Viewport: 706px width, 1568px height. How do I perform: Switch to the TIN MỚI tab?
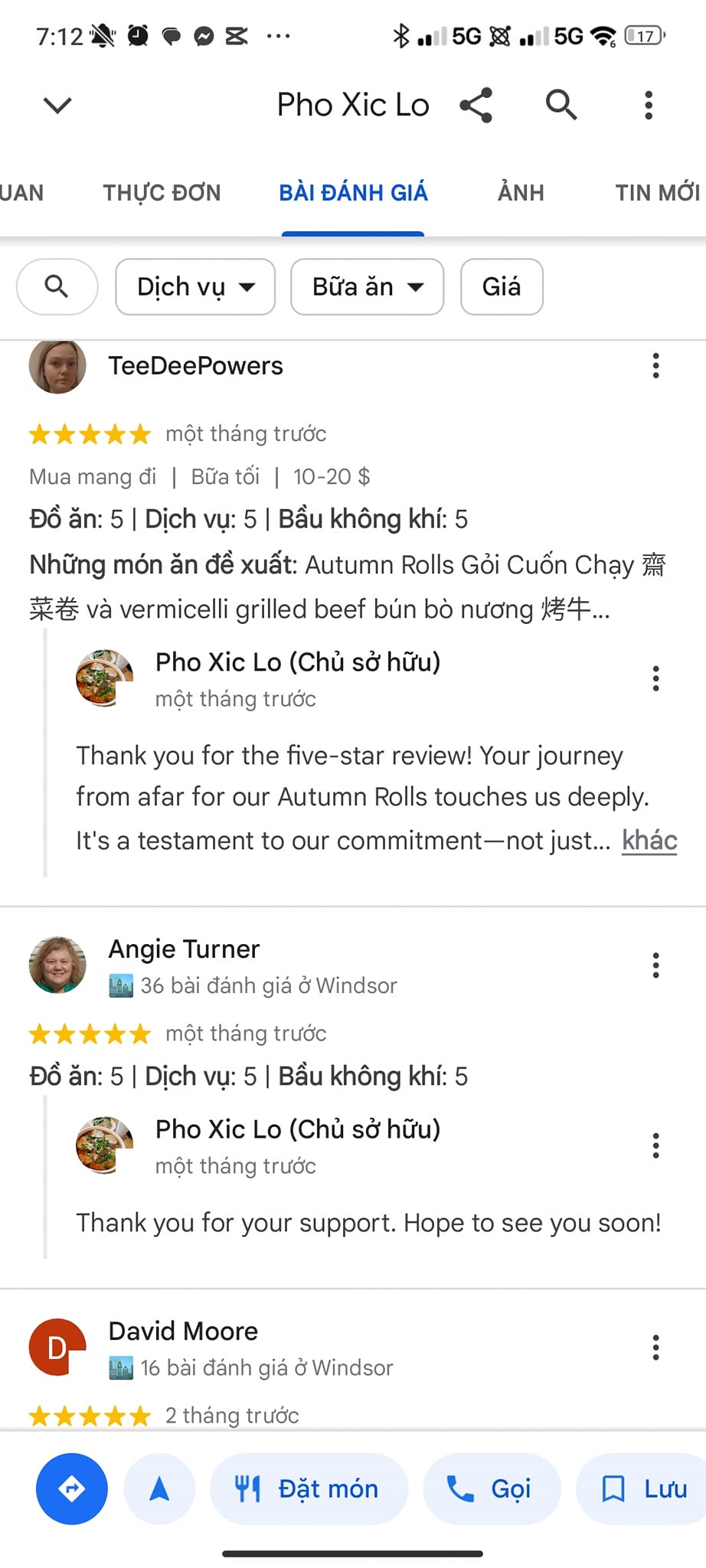click(x=657, y=192)
